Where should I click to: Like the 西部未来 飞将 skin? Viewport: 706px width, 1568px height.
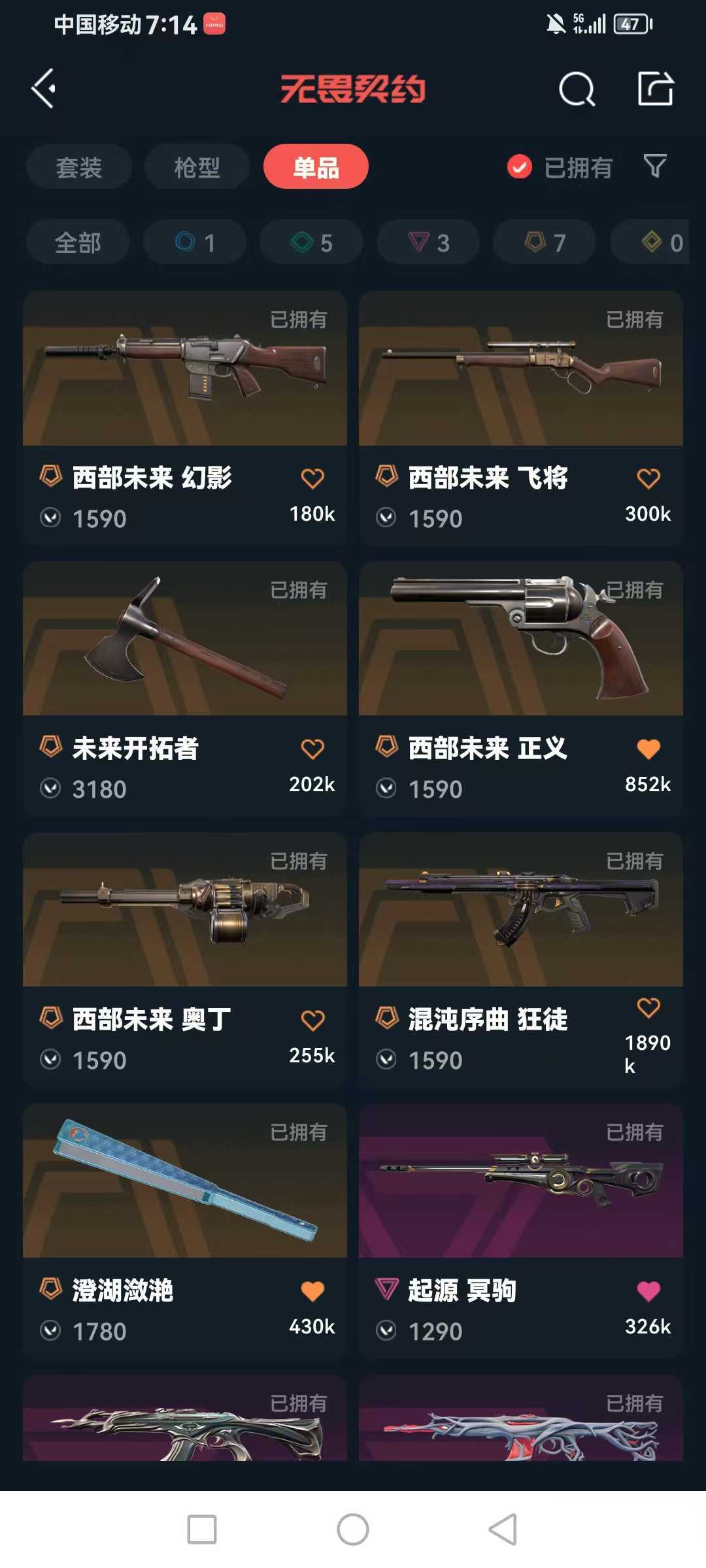pyautogui.click(x=648, y=478)
